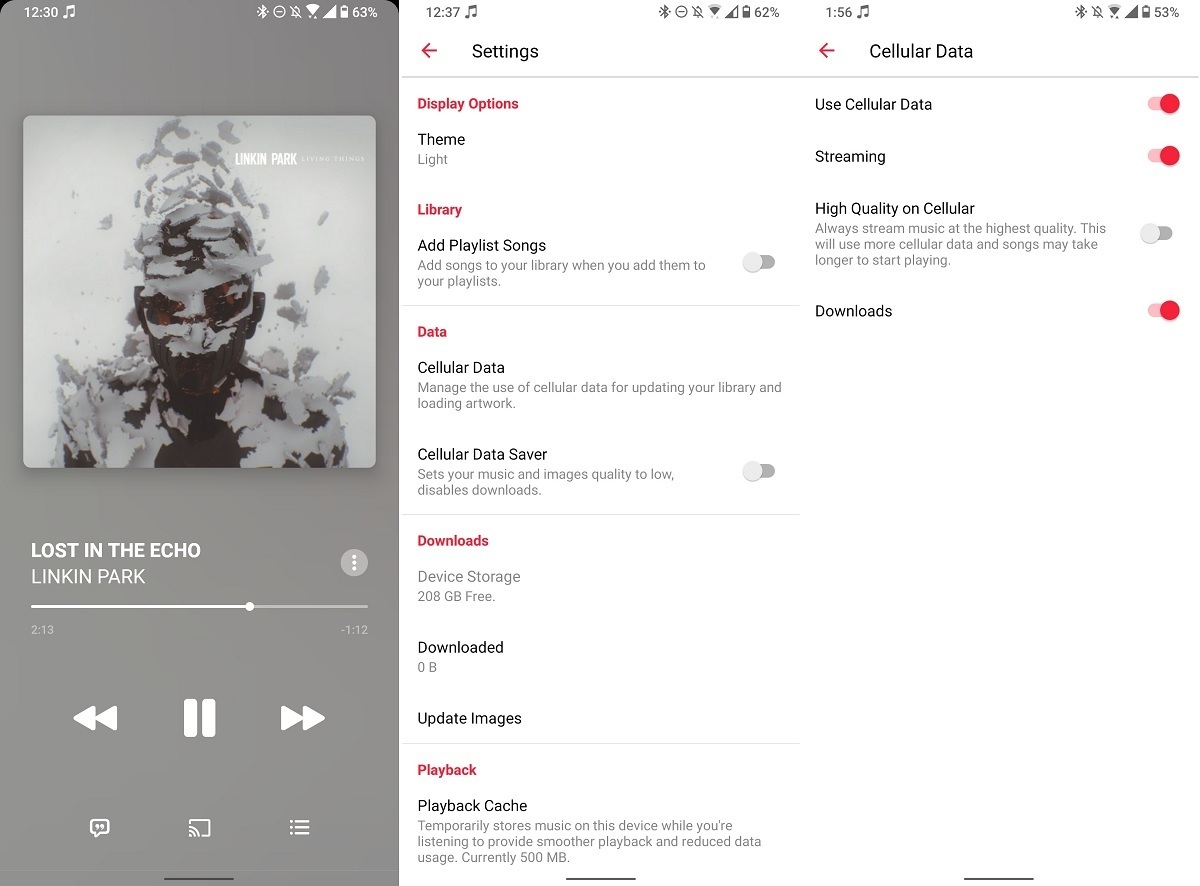Screen dimensions: 1200x886
Task: Tap Update Images
Action: click(x=469, y=718)
